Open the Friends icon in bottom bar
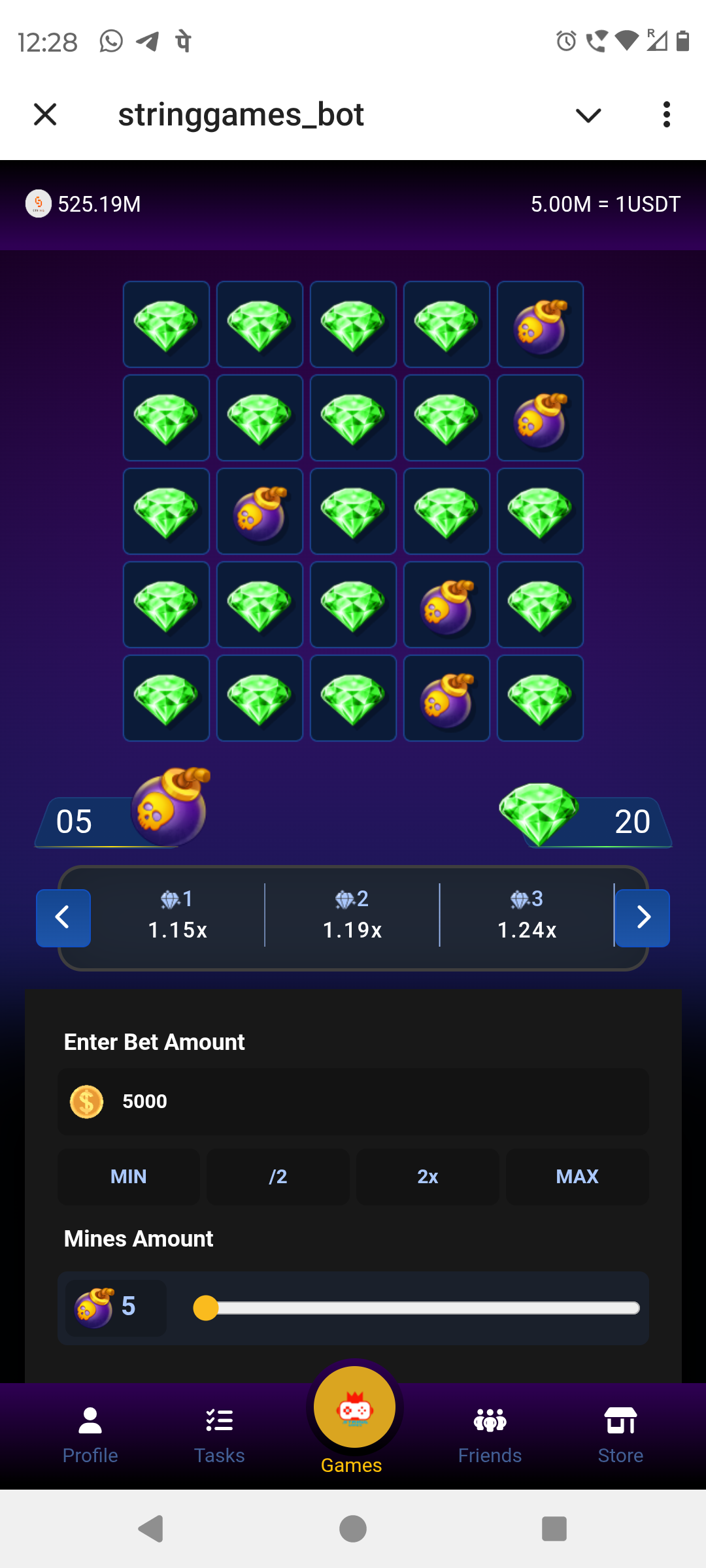This screenshot has height=1568, width=706. [490, 1420]
